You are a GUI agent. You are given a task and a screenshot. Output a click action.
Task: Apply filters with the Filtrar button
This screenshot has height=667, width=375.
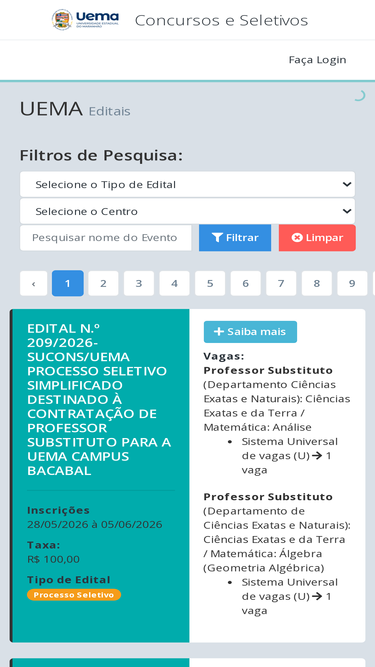pyautogui.click(x=235, y=238)
